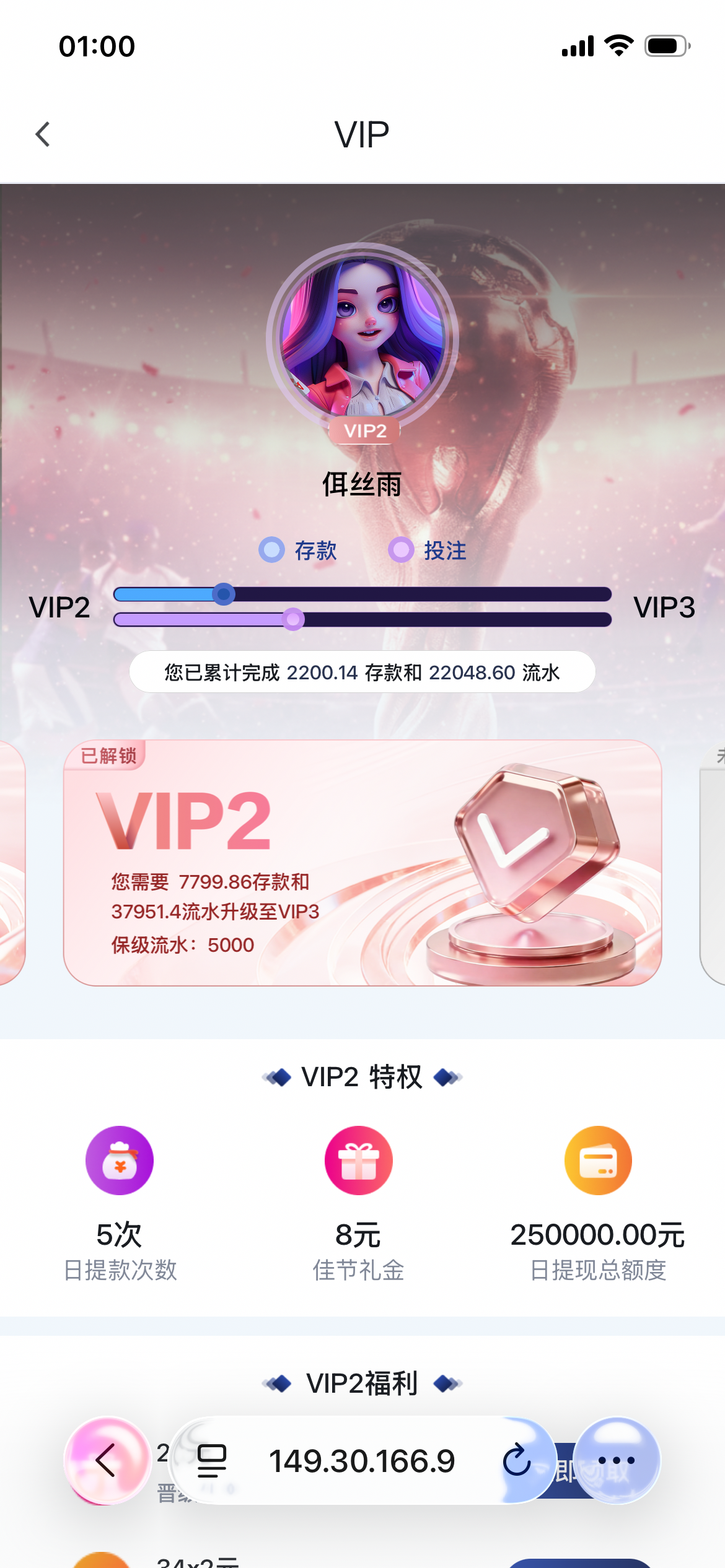
Task: Go back from the VIP page
Action: coord(43,134)
